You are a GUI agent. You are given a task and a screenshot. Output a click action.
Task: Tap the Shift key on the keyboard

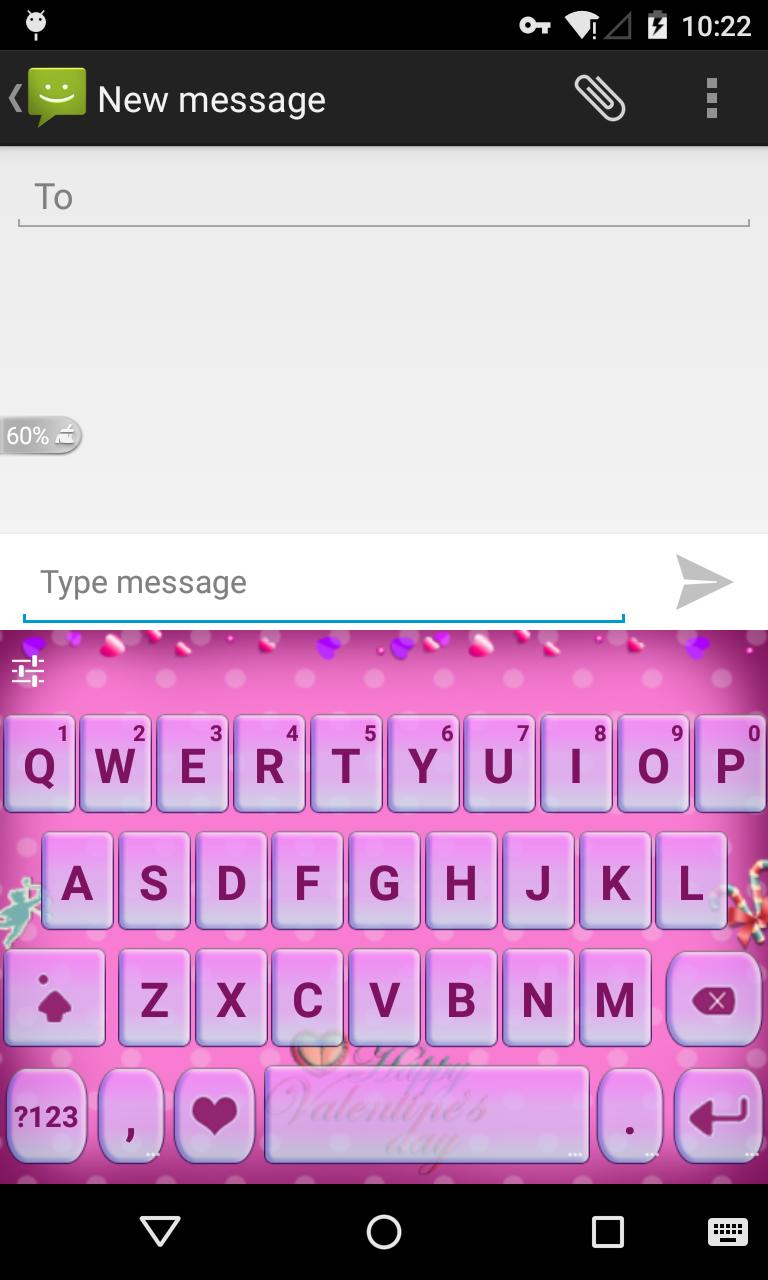pos(54,996)
